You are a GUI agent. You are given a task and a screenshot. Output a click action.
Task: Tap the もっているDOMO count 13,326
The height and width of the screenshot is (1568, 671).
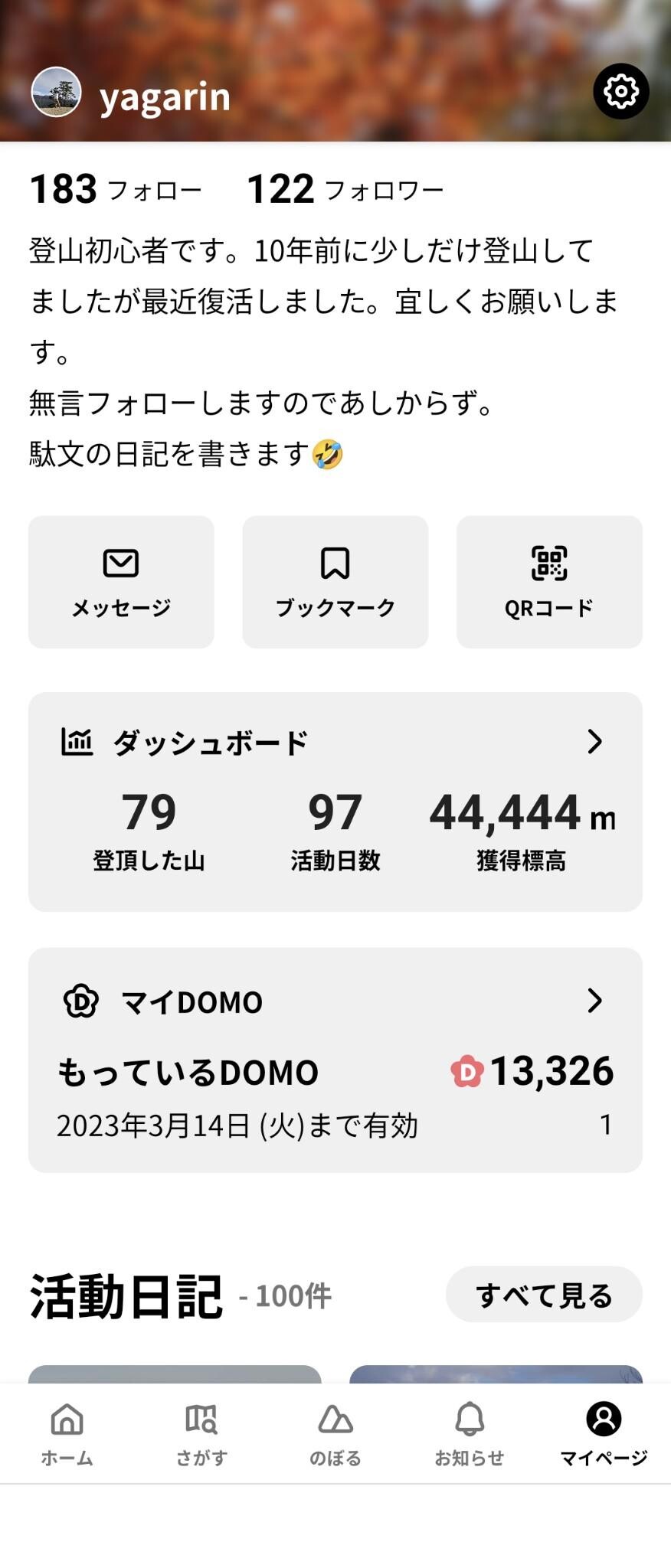[553, 1071]
